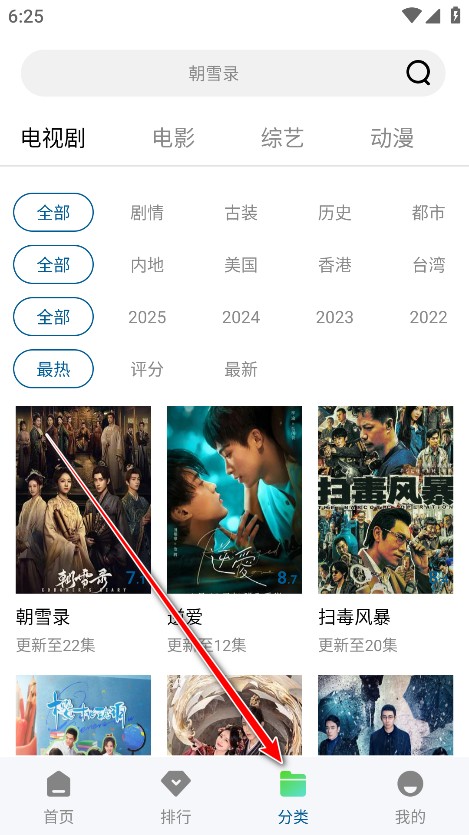This screenshot has width=469, height=835.
Task: Filter by genre 古装
Action: click(x=241, y=213)
